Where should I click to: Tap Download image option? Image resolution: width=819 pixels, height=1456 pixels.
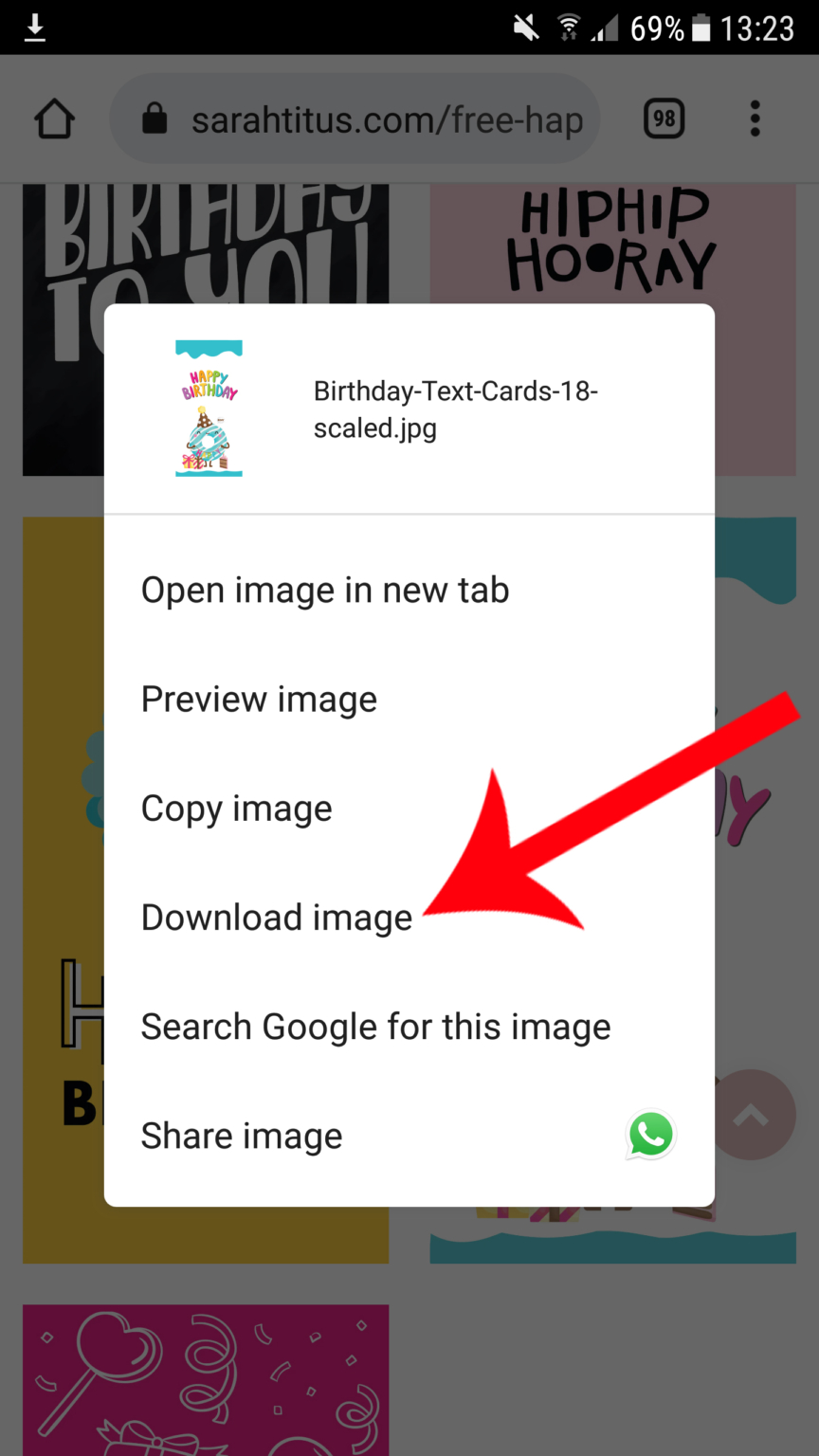(x=409, y=918)
